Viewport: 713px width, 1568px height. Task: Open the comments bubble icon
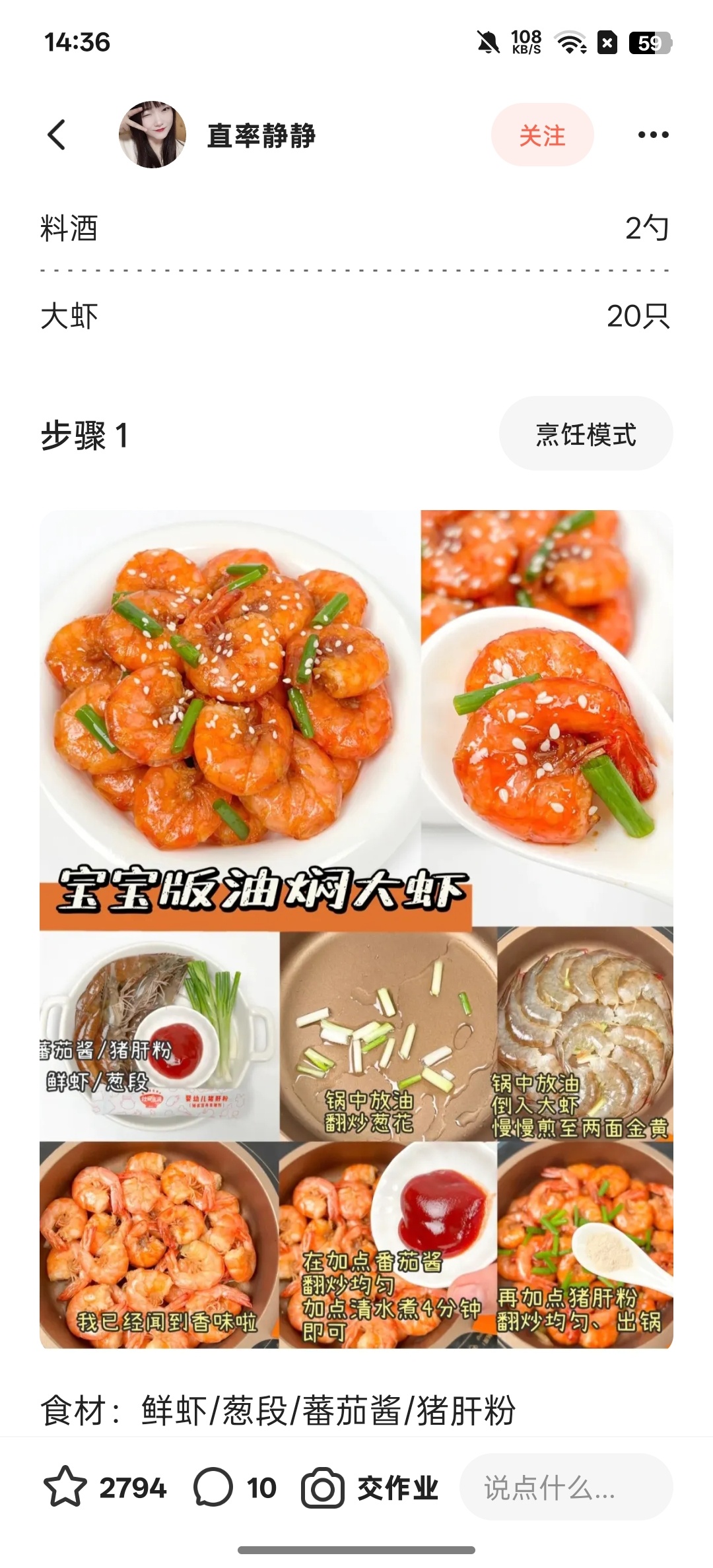click(x=213, y=1488)
